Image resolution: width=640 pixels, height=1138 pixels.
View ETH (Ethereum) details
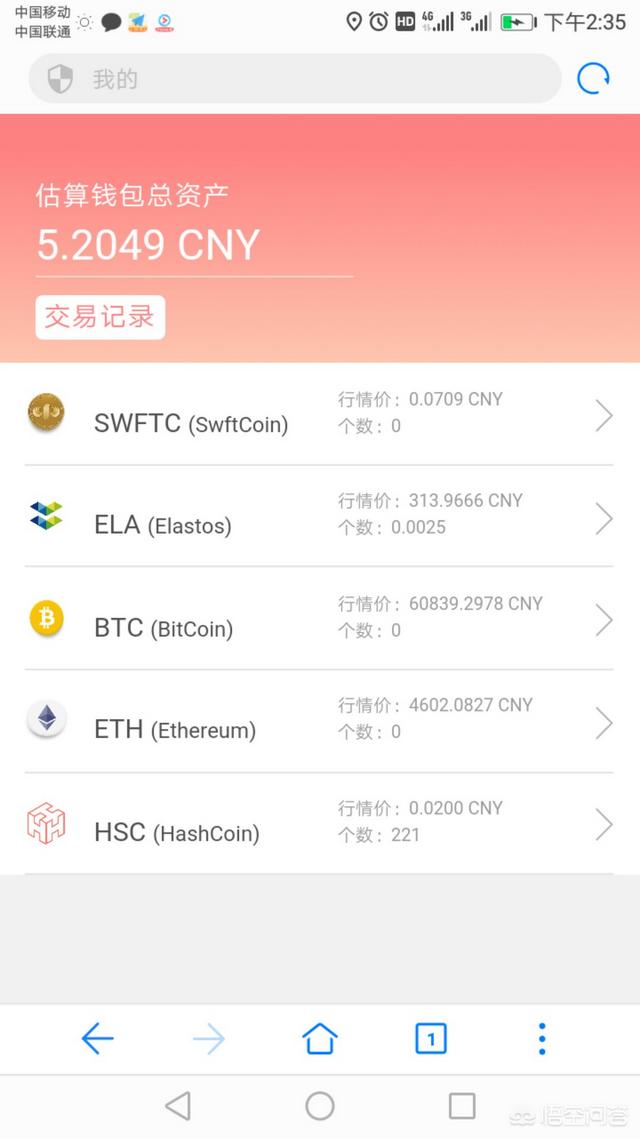318,721
